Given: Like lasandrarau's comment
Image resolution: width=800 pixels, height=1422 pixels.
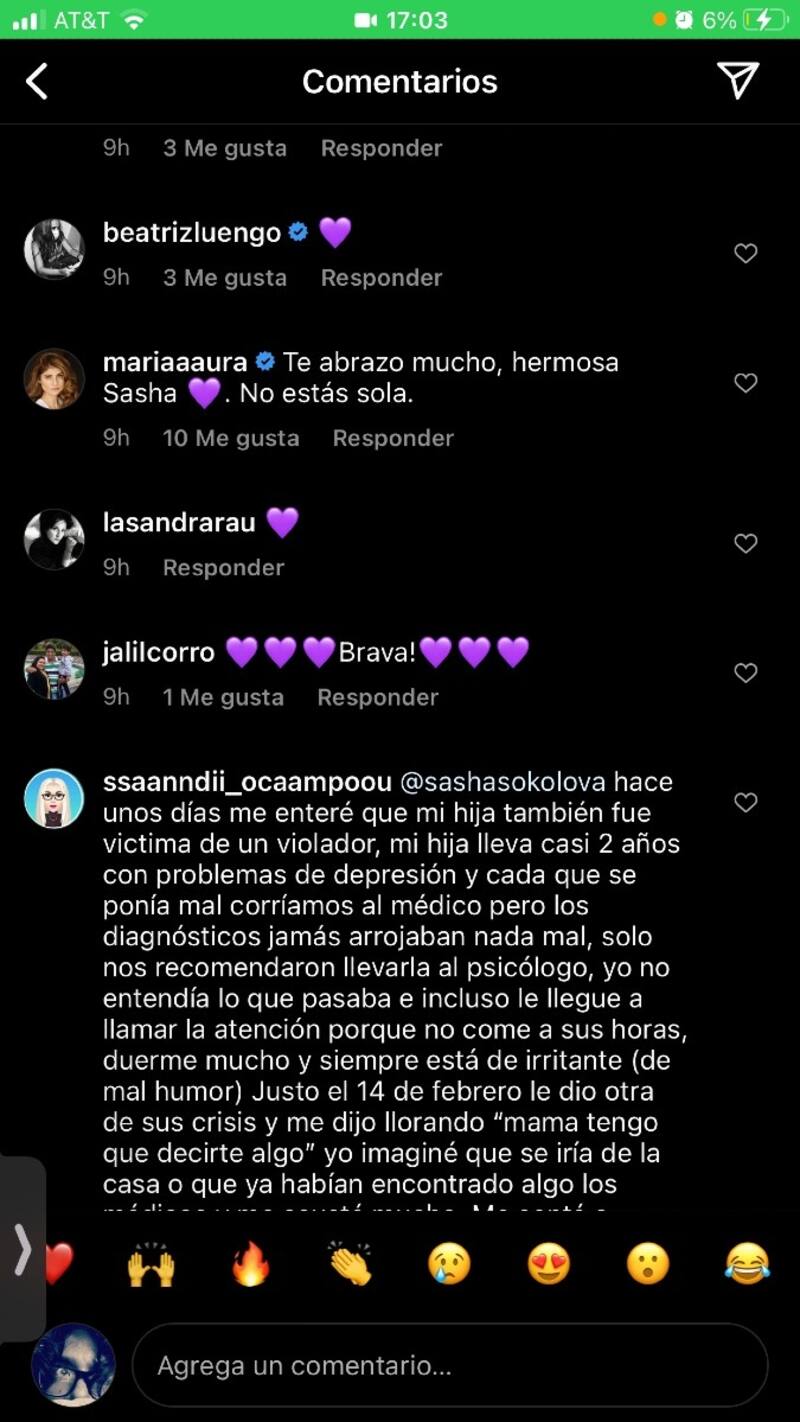Looking at the screenshot, I should tap(746, 543).
